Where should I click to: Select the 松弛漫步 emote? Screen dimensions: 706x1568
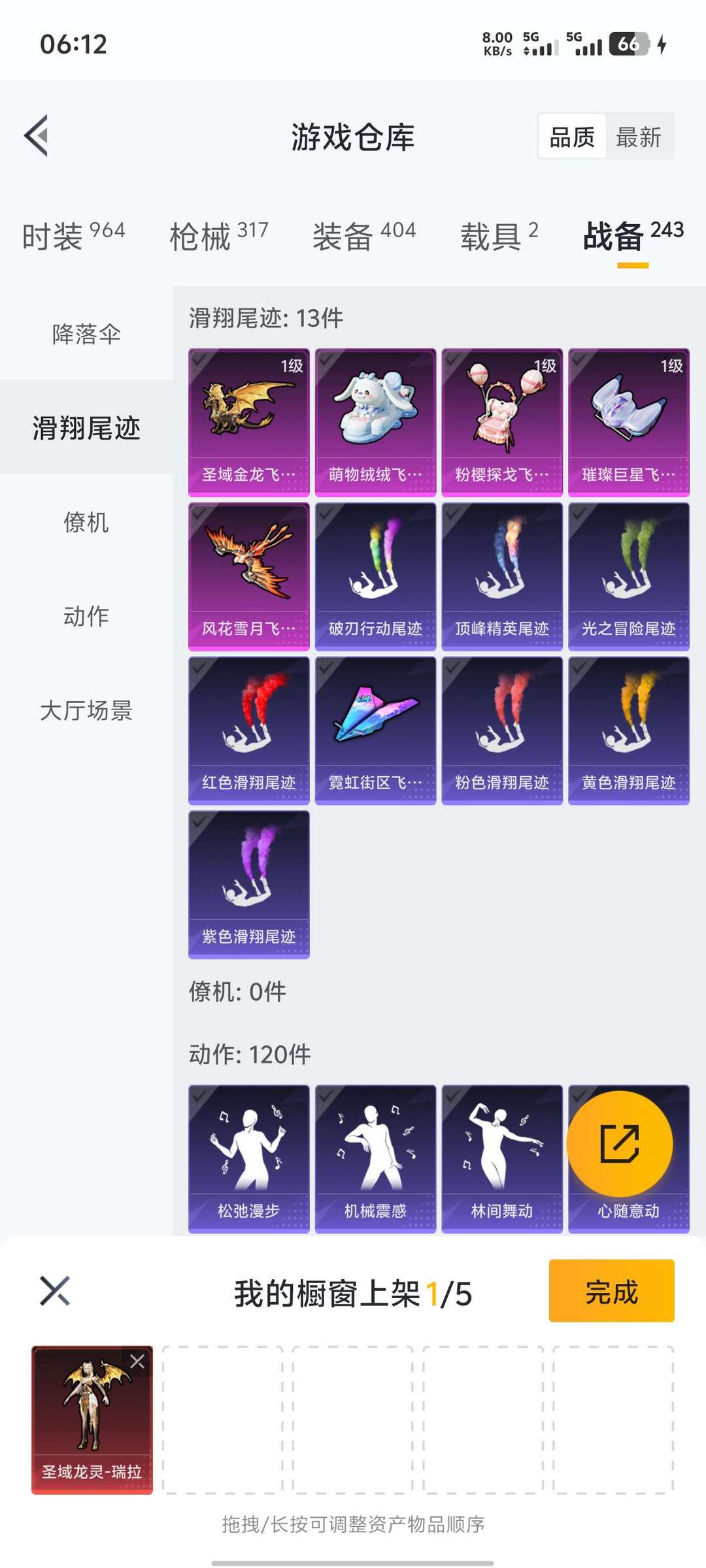248,1158
